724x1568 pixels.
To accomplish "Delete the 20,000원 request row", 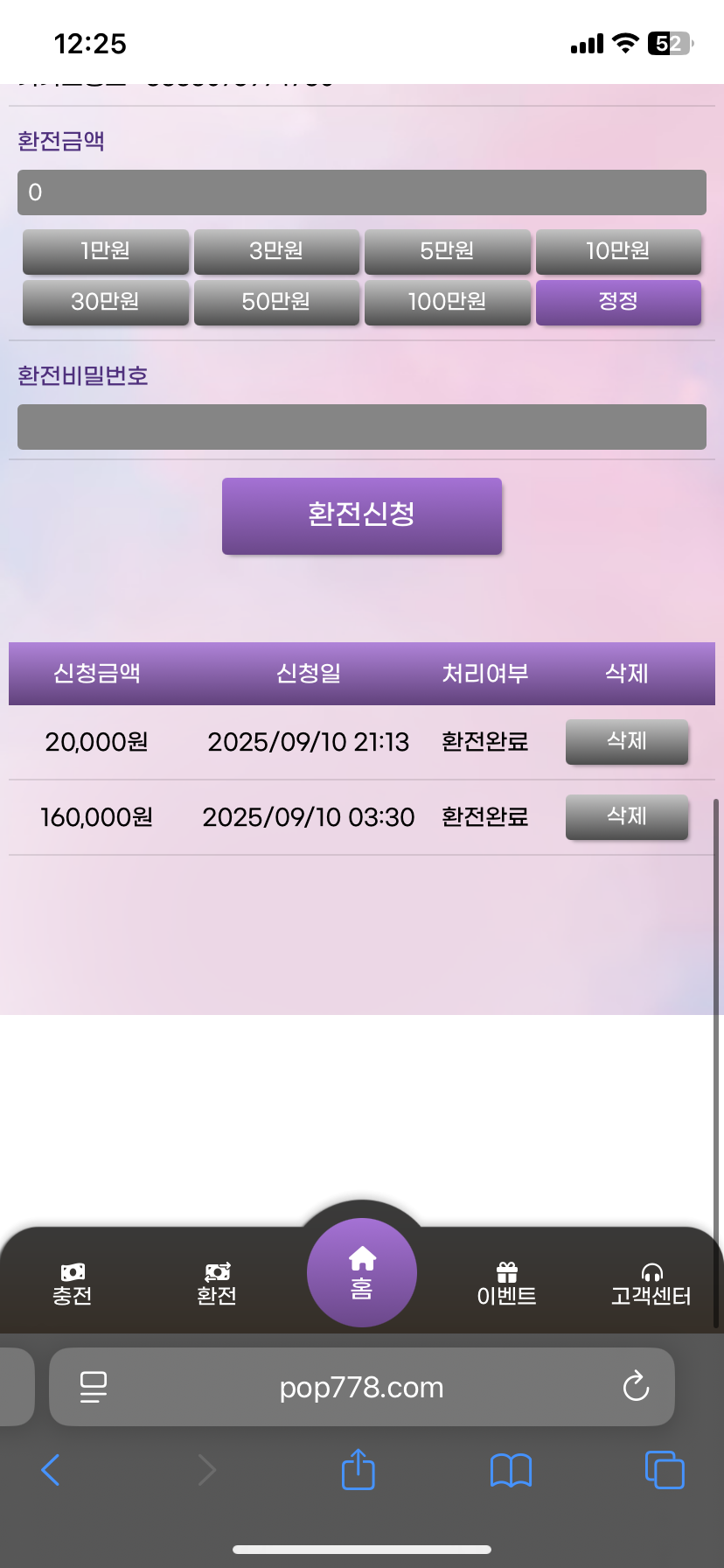I will point(627,742).
